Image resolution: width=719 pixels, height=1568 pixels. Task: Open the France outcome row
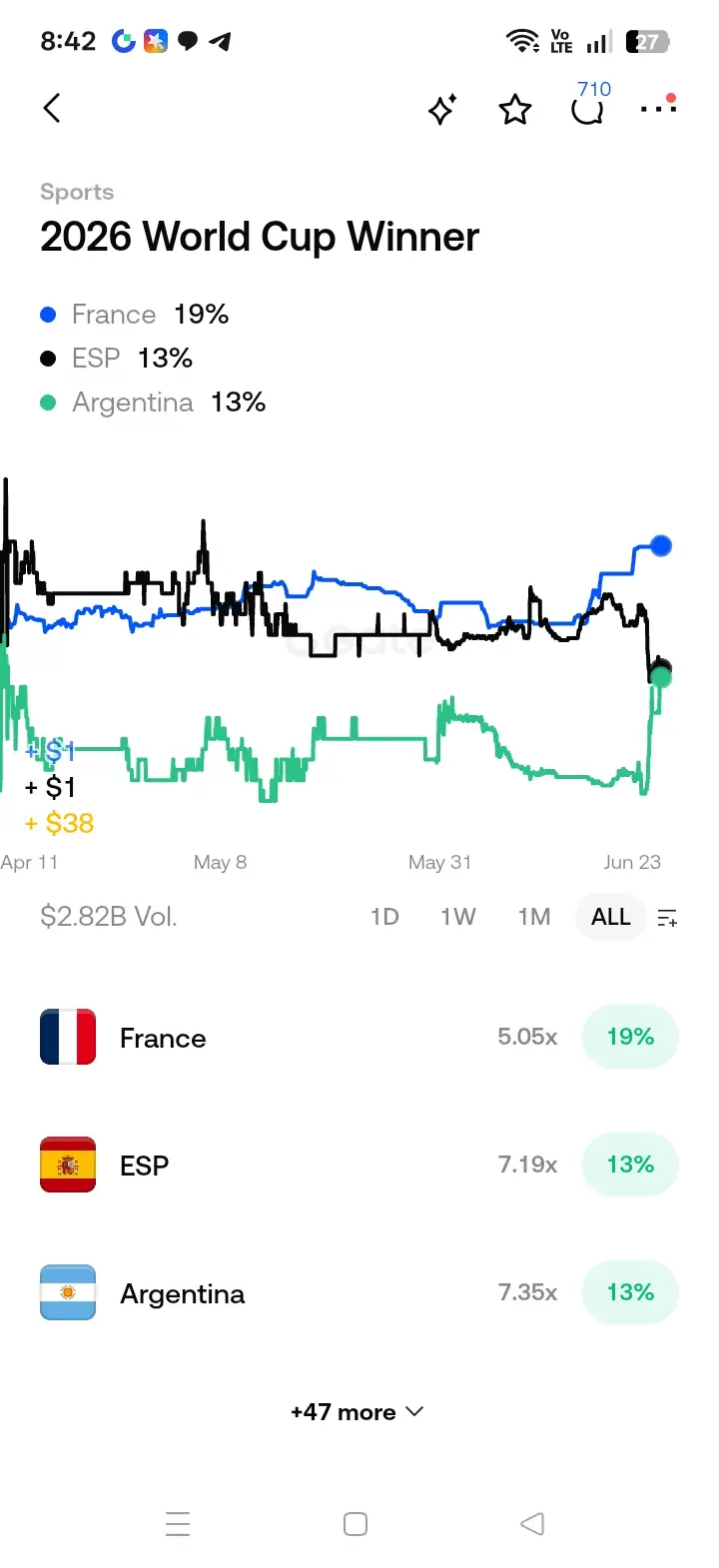point(359,1037)
